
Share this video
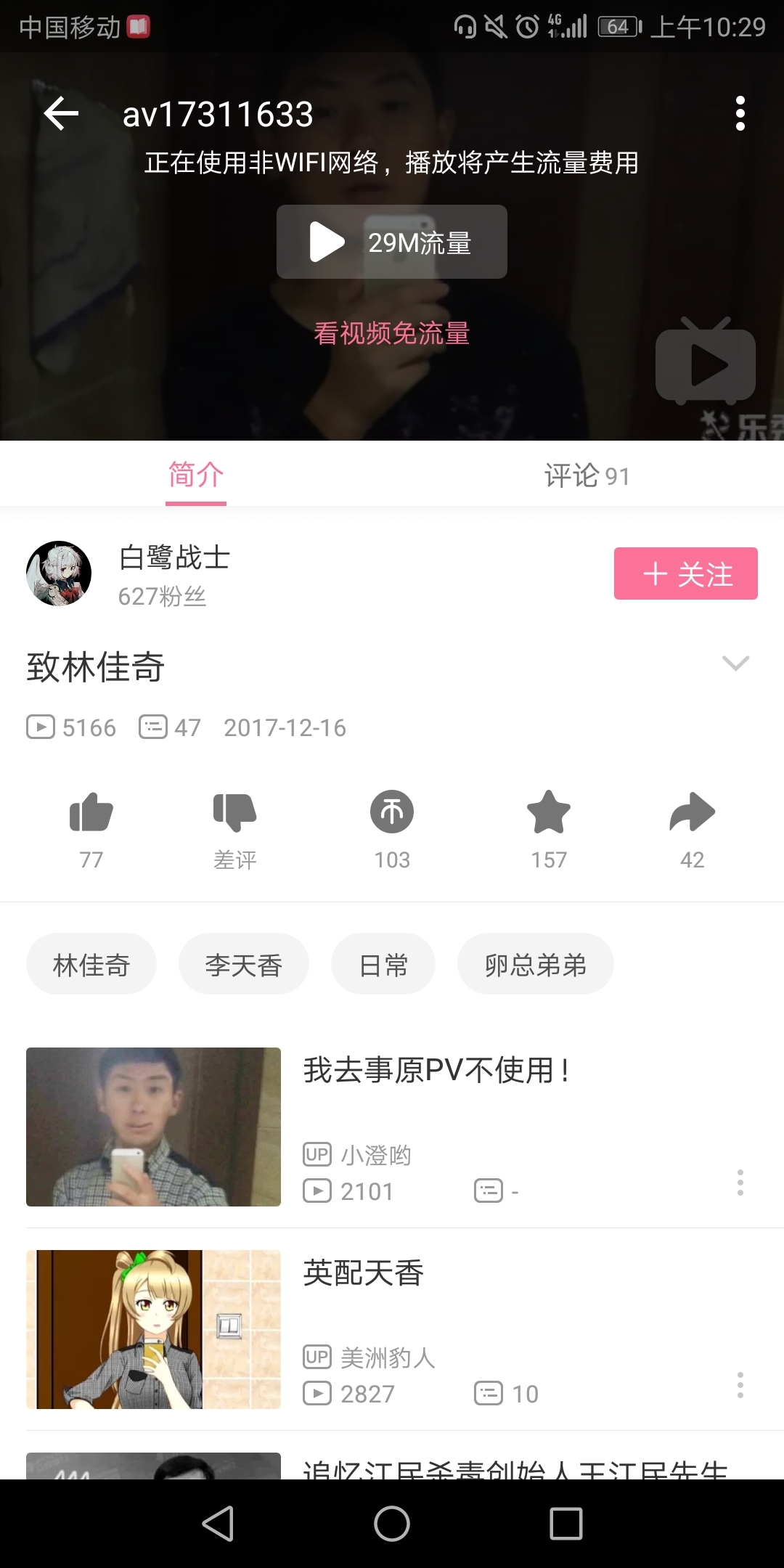pos(692,813)
